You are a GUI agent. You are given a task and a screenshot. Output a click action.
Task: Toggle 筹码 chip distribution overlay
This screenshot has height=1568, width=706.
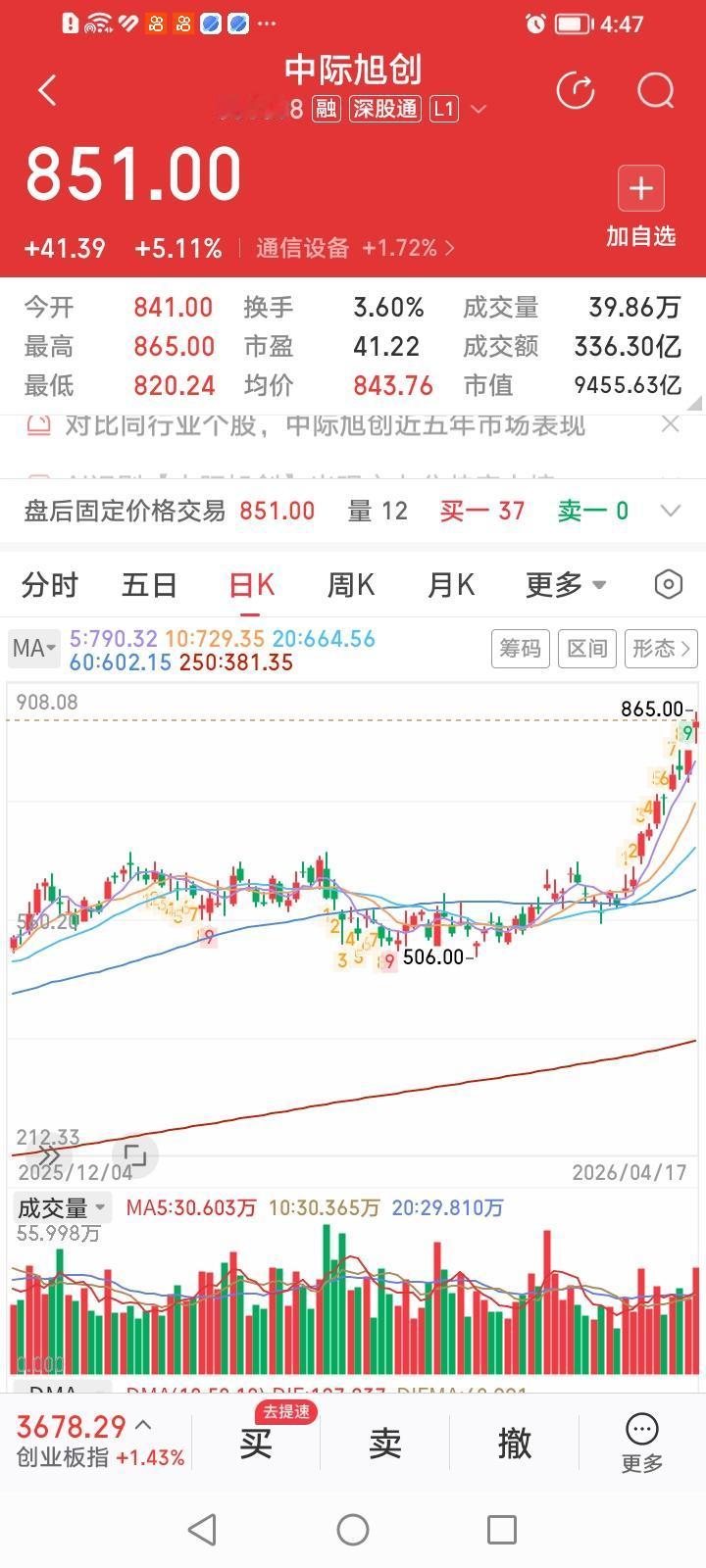(520, 648)
